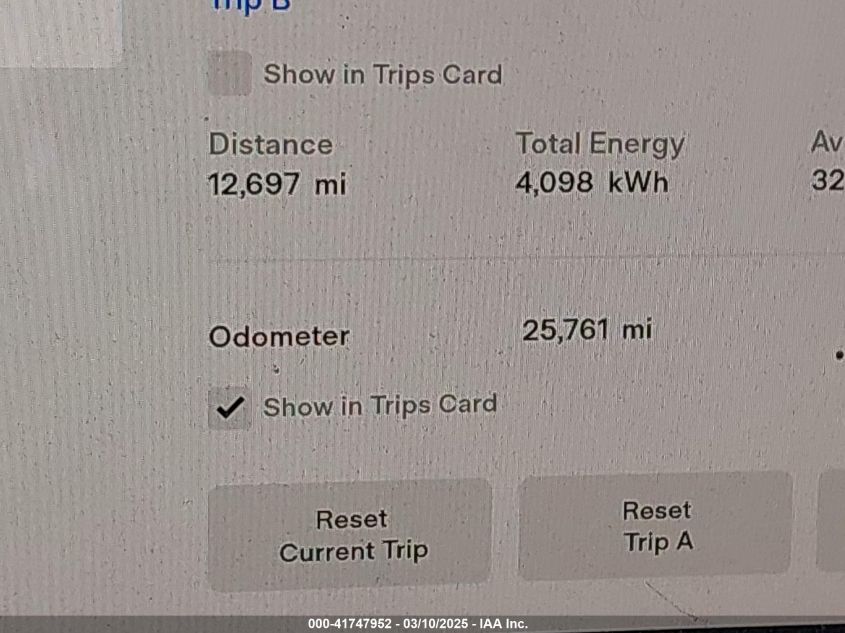
Task: Reset the current trip
Action: click(x=350, y=535)
